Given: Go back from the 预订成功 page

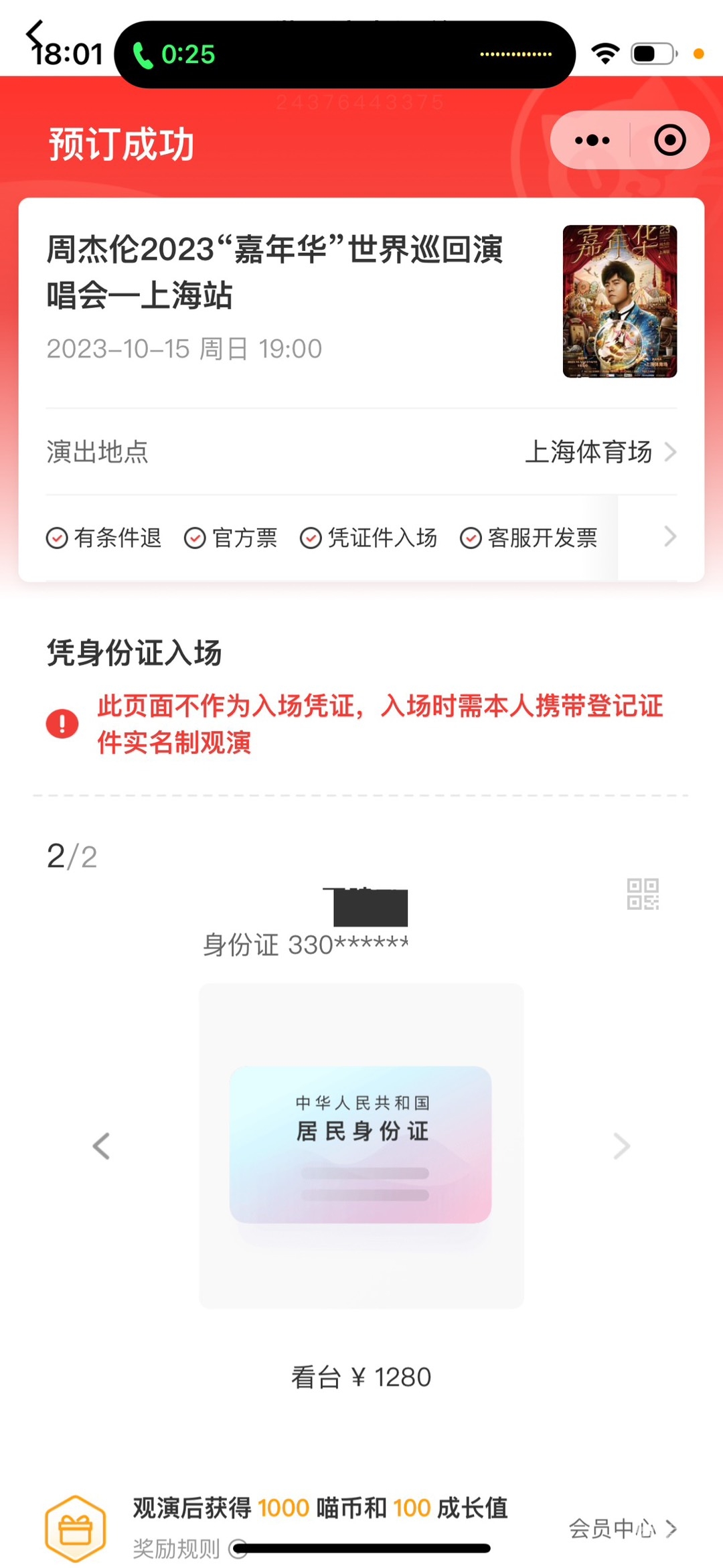Looking at the screenshot, I should click(35, 32).
